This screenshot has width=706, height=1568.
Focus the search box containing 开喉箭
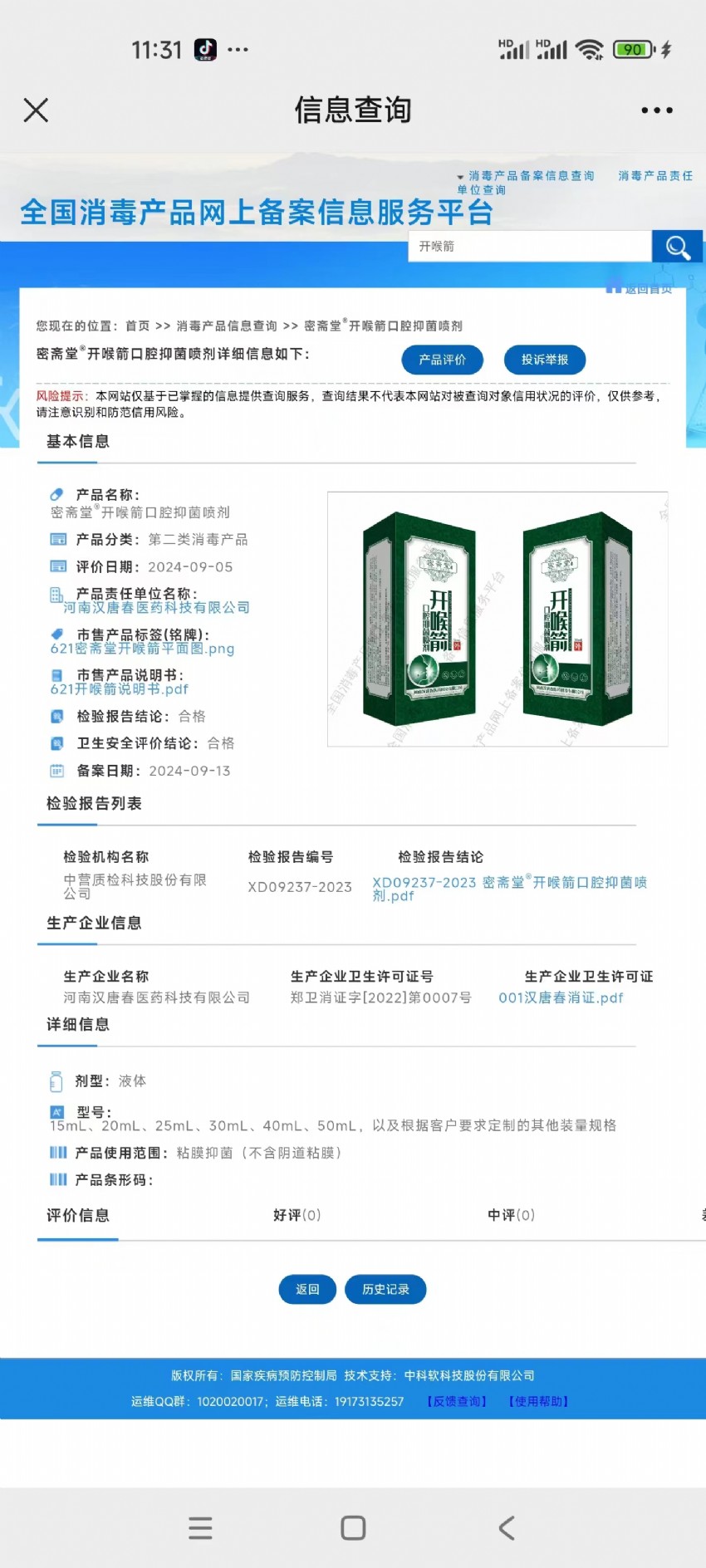(529, 247)
